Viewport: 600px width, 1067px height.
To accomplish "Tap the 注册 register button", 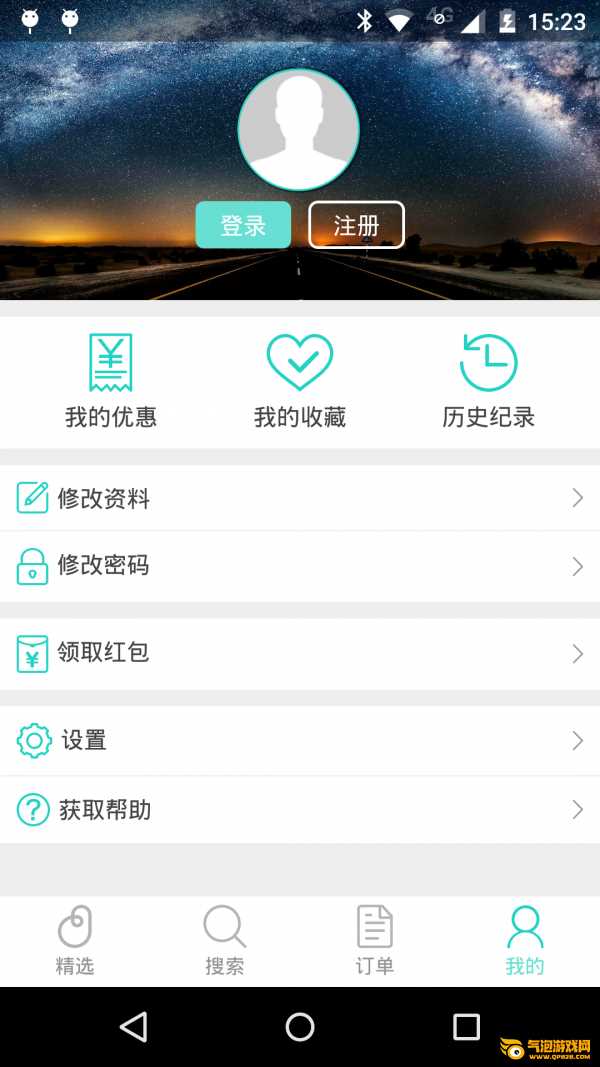I will [356, 225].
